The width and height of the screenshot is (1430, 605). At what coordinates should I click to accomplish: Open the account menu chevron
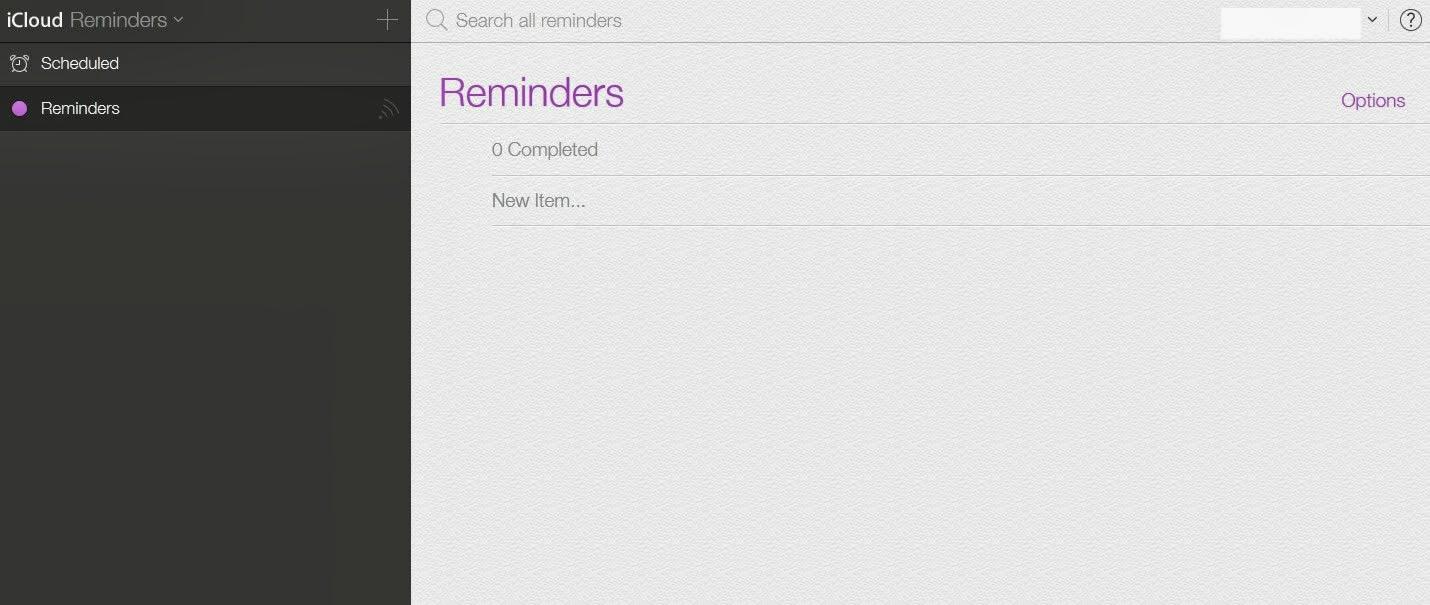click(x=1372, y=20)
